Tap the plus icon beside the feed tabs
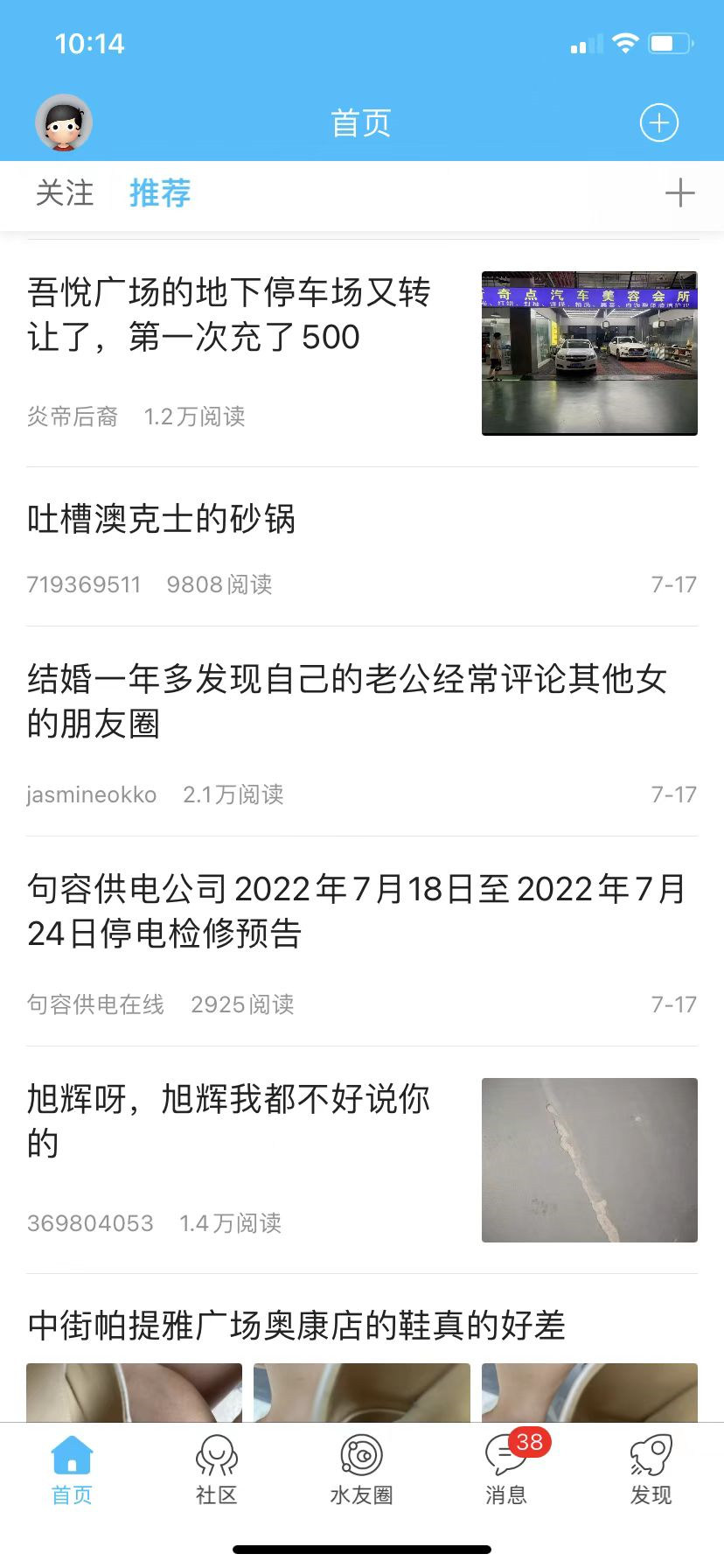Image resolution: width=724 pixels, height=1568 pixels. (x=679, y=193)
